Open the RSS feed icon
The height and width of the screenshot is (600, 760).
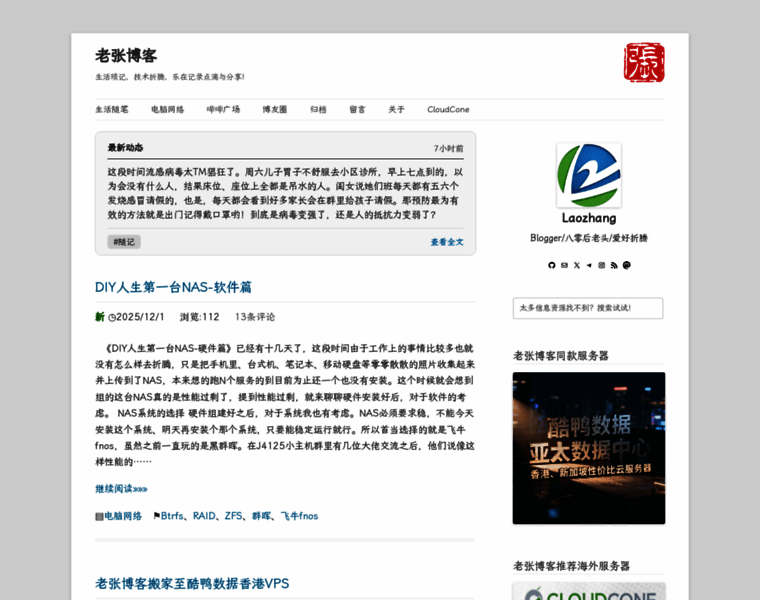point(614,265)
